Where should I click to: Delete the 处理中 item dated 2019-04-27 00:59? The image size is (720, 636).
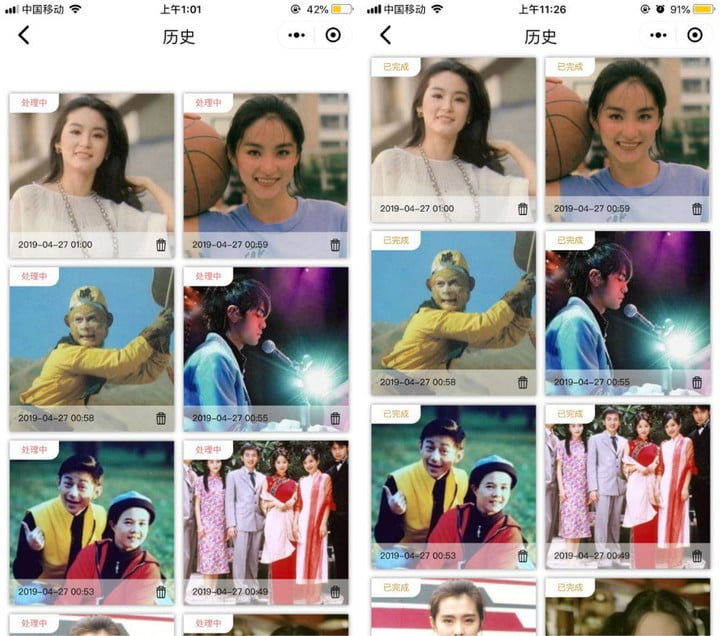[335, 245]
